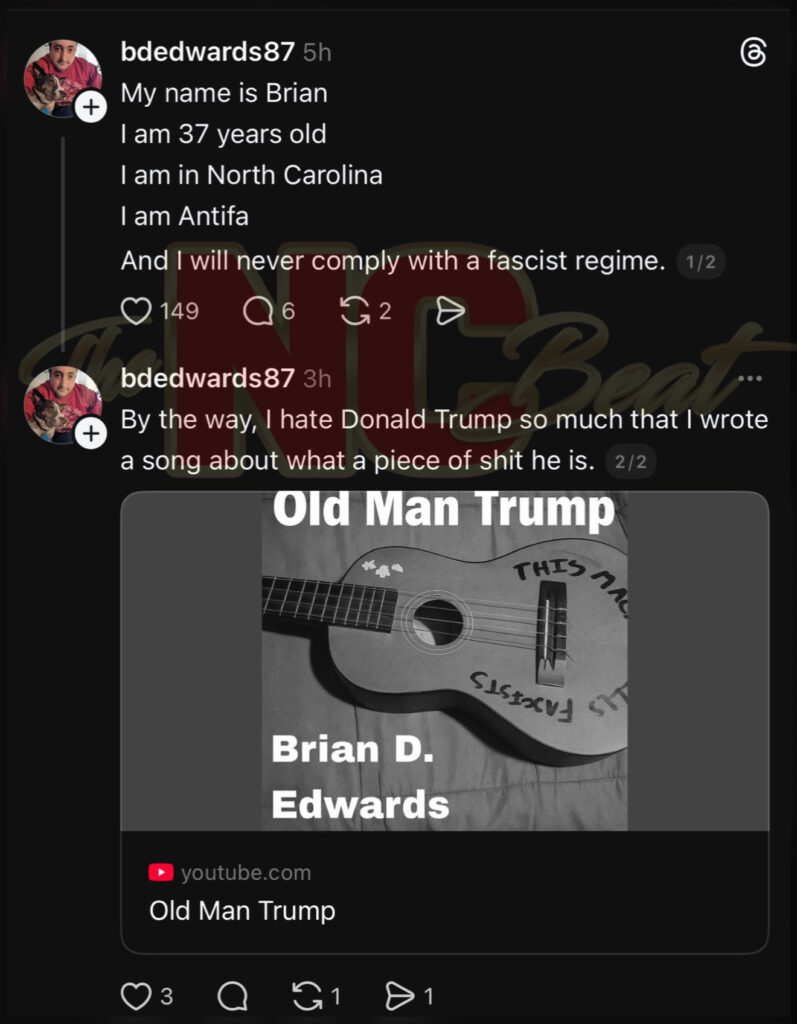Like the post about the Trump song
This screenshot has height=1024, width=797.
(136, 996)
